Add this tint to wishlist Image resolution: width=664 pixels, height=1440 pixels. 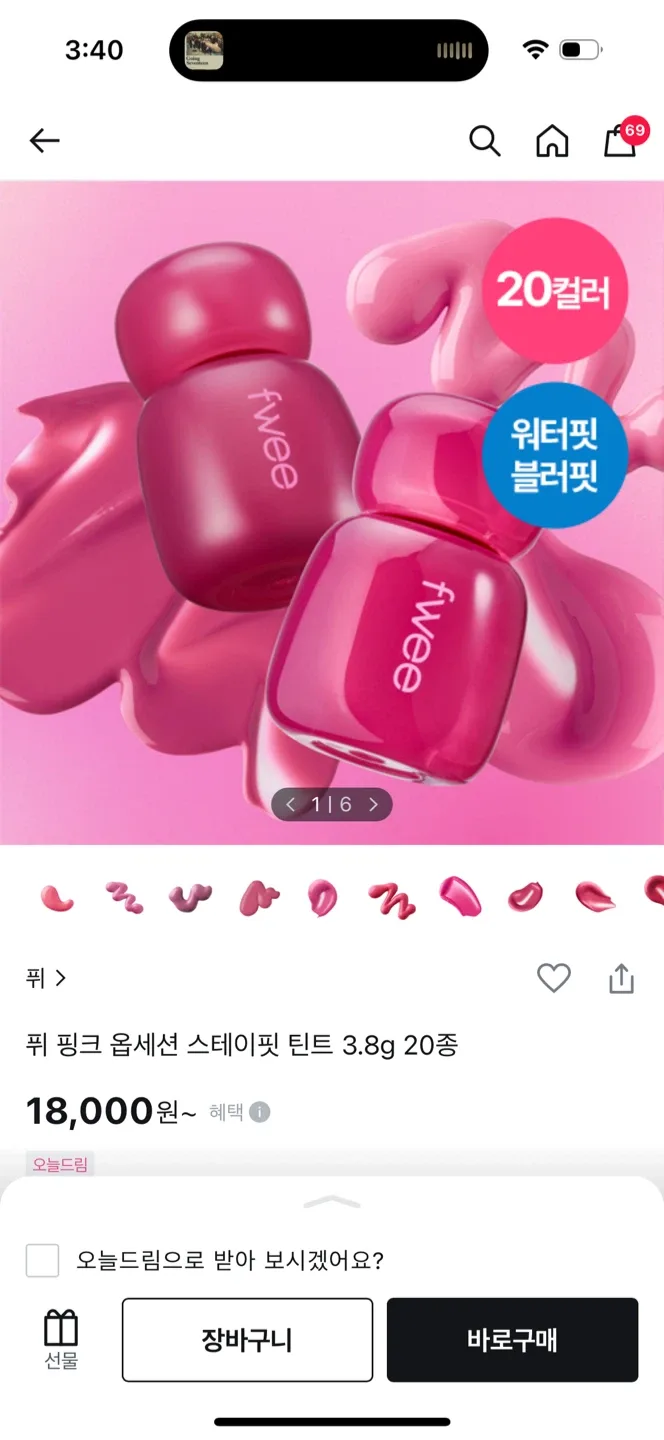(553, 978)
